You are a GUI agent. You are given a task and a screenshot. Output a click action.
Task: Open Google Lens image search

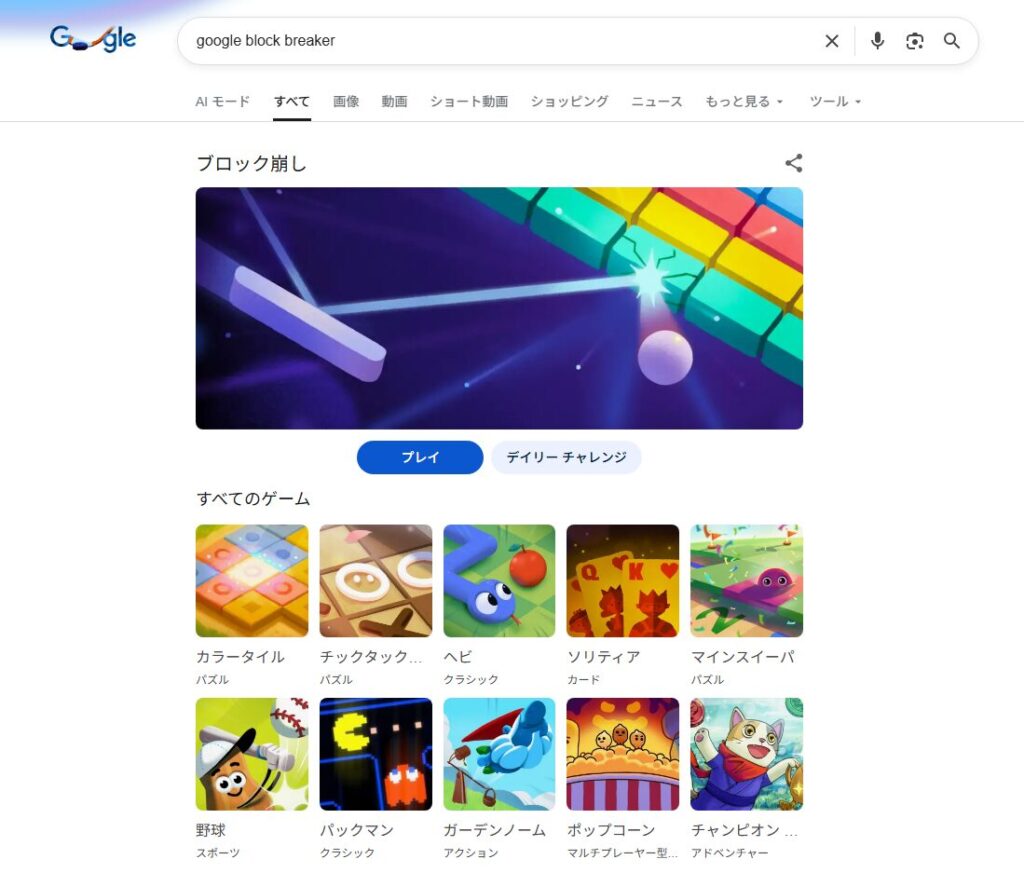pos(914,41)
